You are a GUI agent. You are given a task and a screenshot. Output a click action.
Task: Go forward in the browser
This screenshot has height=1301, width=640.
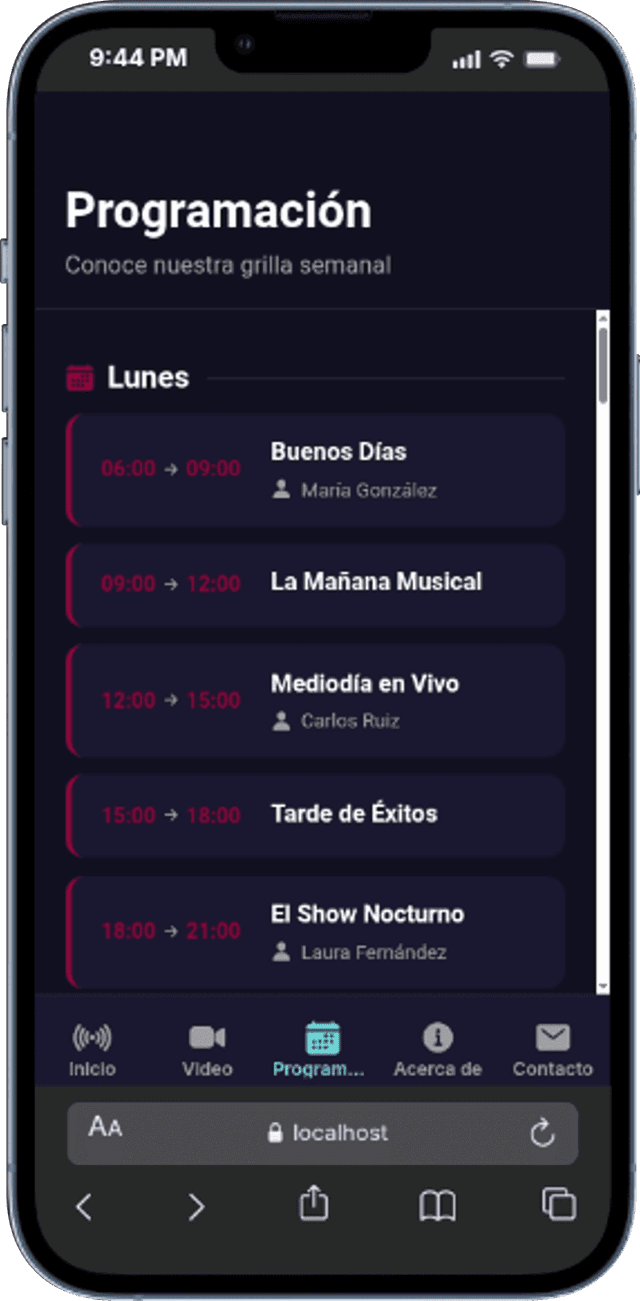[x=197, y=1207]
